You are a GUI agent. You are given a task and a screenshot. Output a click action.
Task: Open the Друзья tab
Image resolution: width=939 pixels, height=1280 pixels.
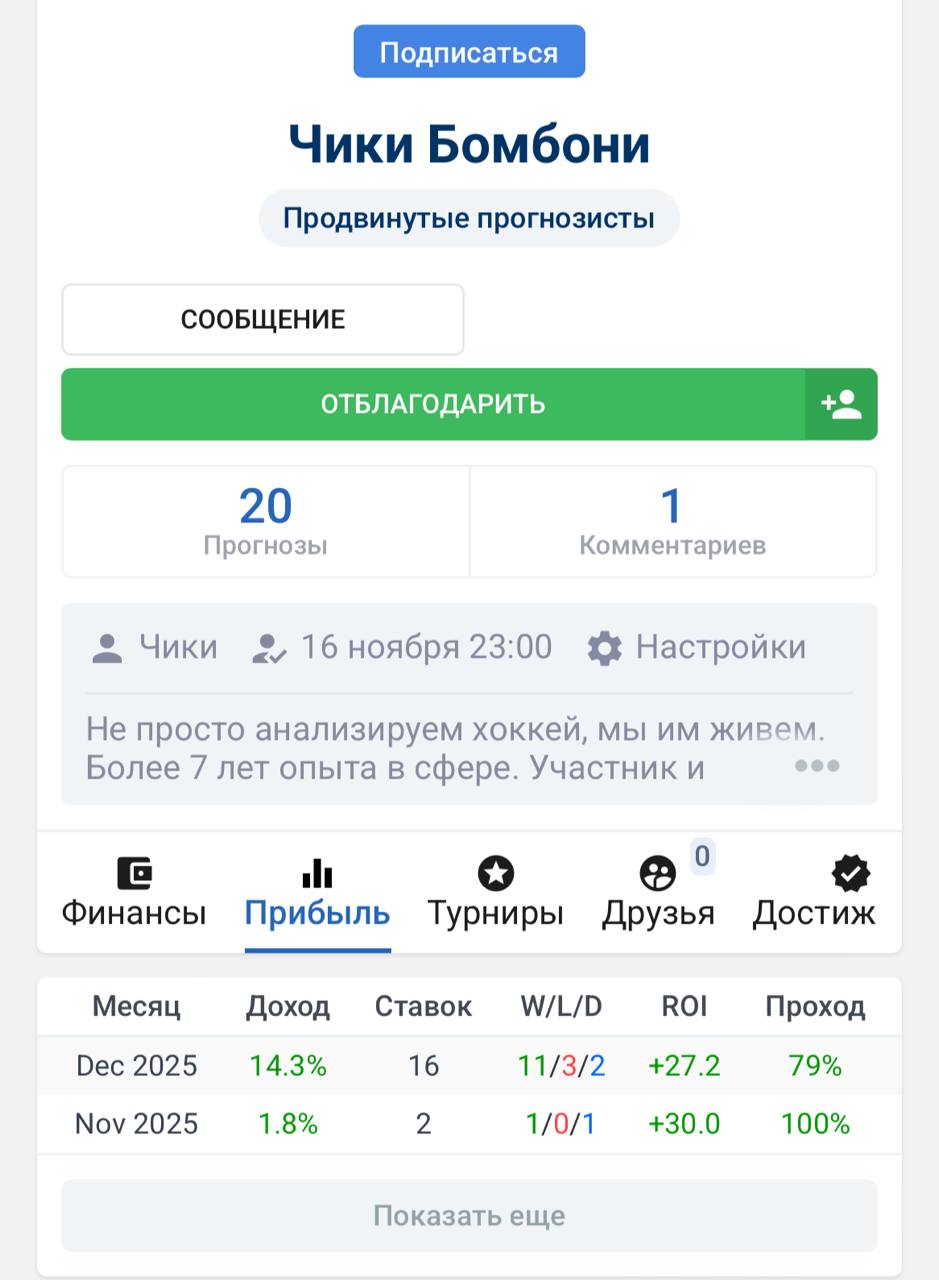pos(658,893)
